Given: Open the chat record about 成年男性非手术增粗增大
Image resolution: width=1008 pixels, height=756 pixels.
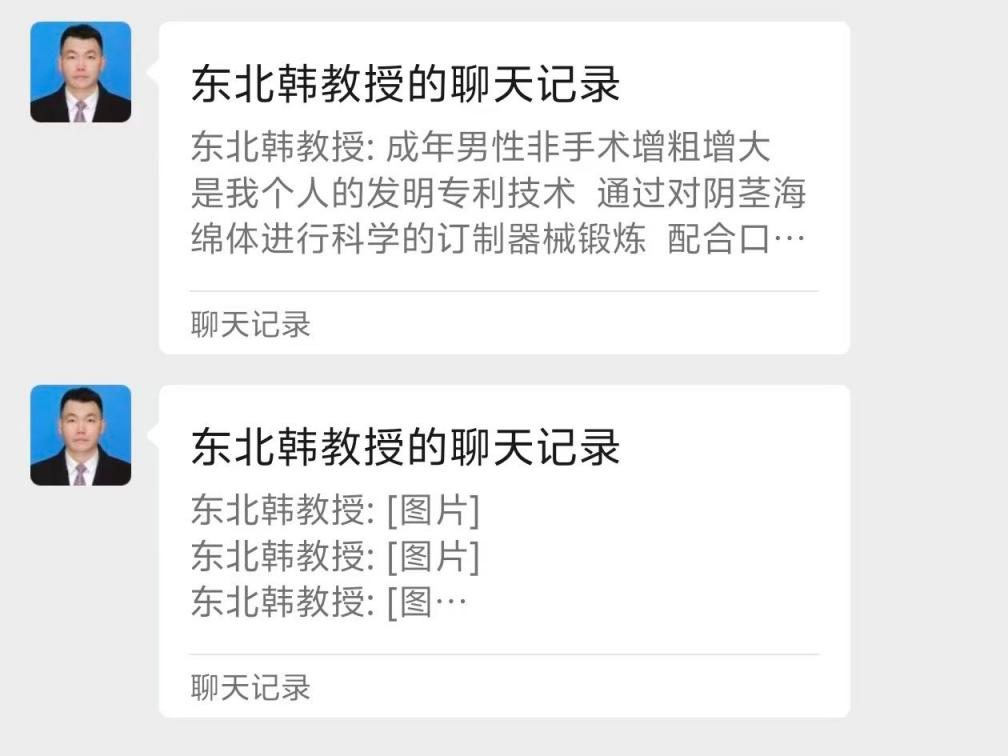Looking at the screenshot, I should tap(504, 188).
